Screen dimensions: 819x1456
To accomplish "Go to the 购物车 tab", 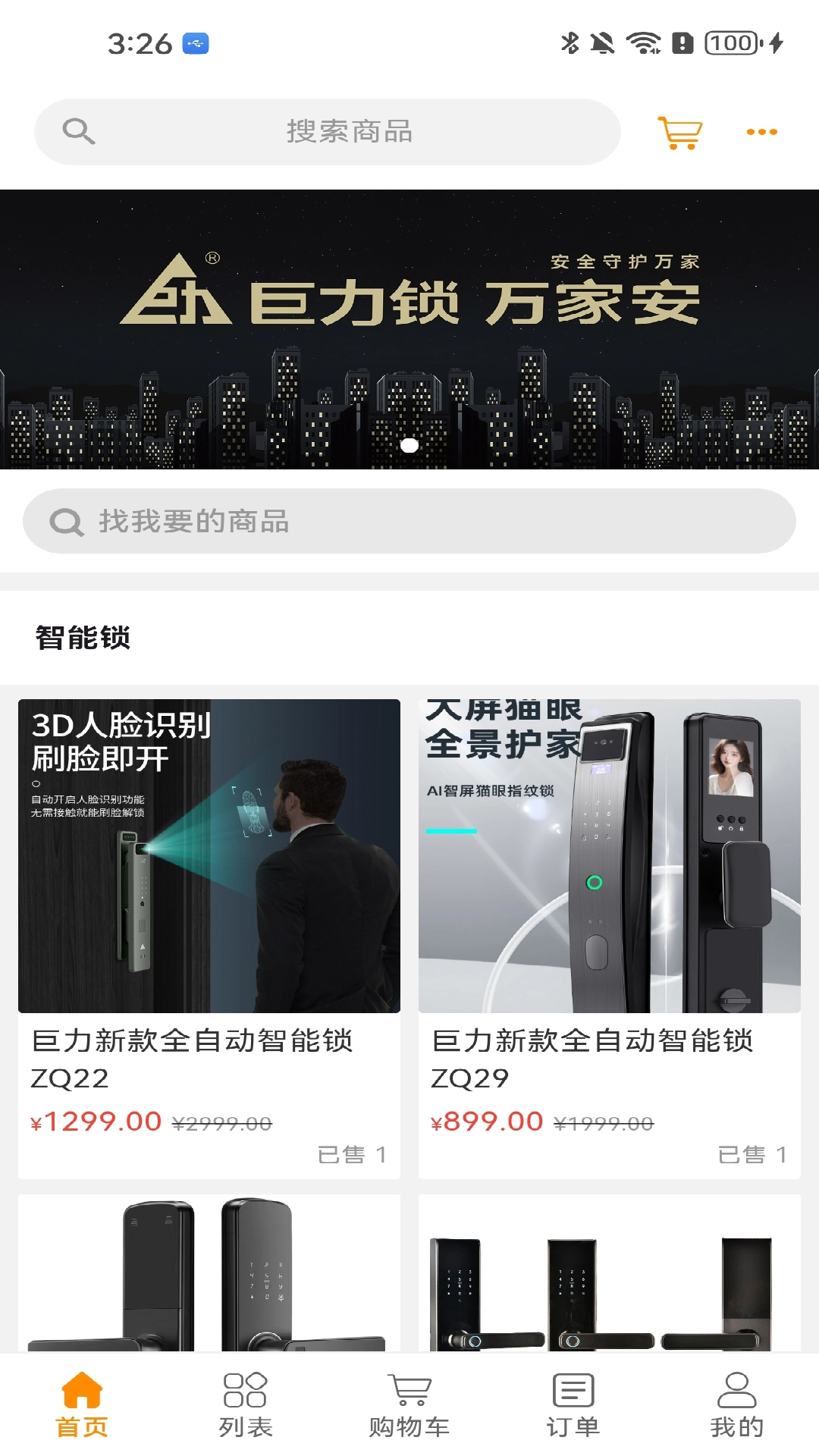I will 409,1404.
